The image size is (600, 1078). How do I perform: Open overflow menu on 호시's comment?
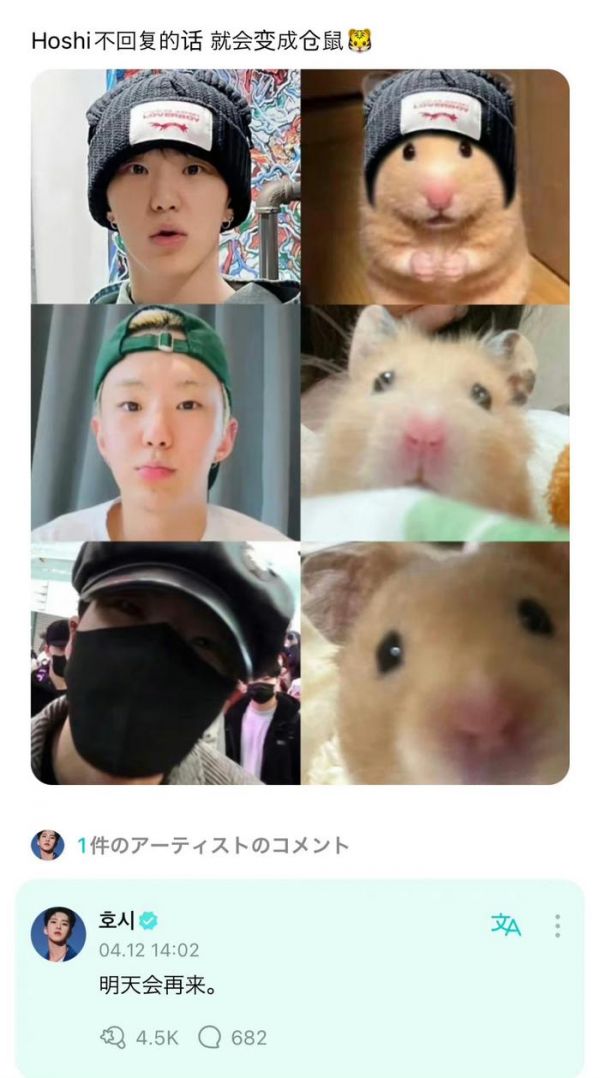point(557,925)
